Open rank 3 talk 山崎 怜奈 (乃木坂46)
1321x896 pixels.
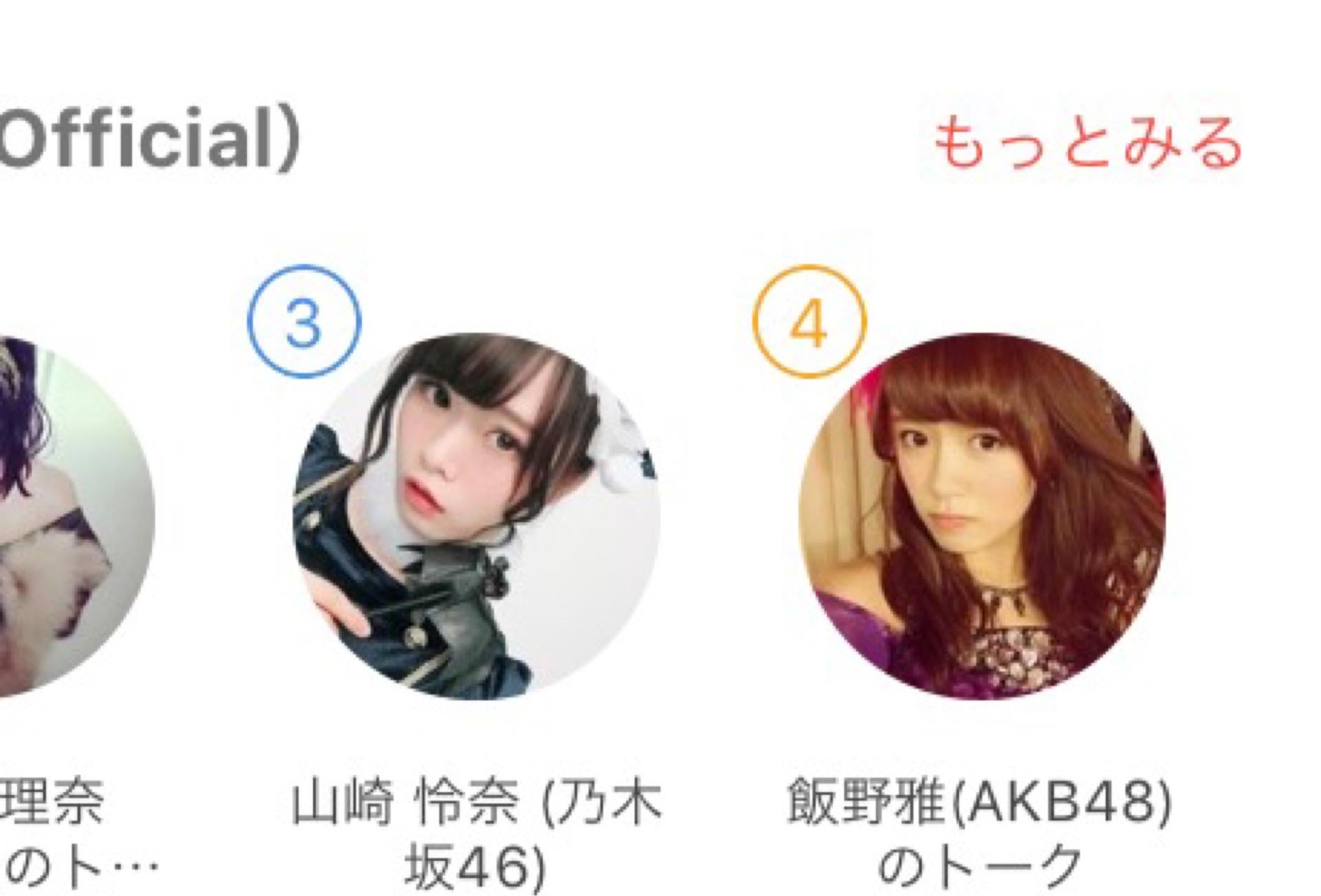pyautogui.click(x=477, y=516)
